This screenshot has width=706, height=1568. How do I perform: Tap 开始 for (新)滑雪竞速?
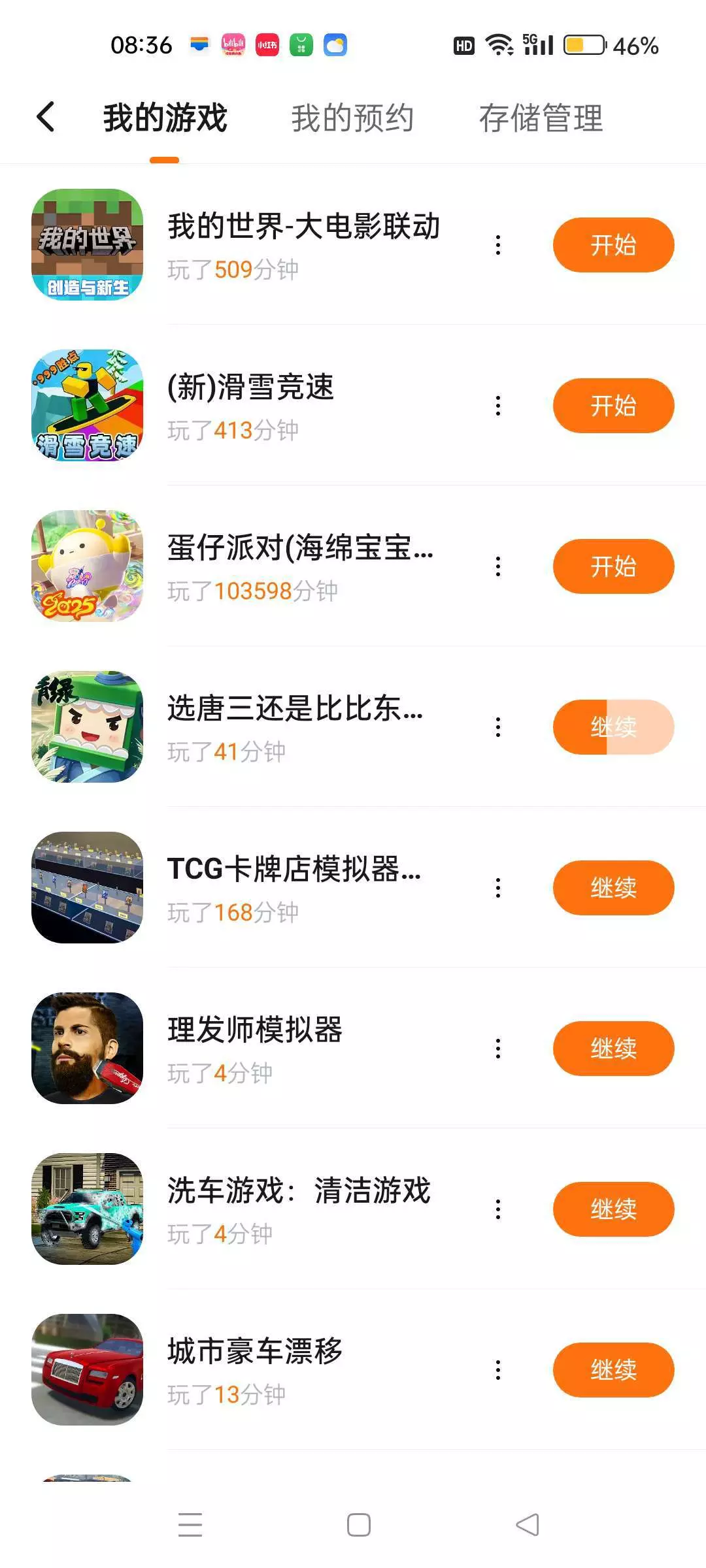click(x=613, y=406)
